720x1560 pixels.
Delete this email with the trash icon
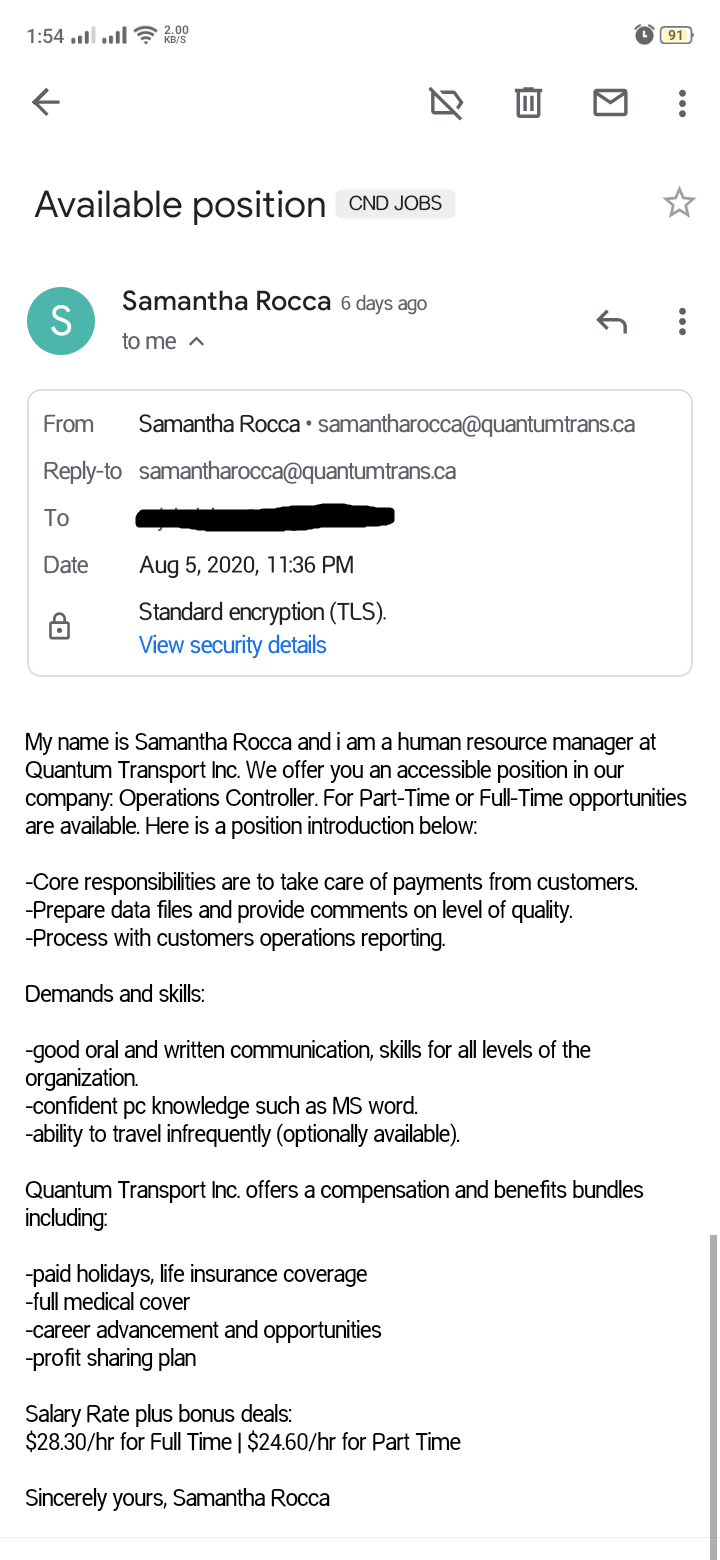click(x=528, y=102)
